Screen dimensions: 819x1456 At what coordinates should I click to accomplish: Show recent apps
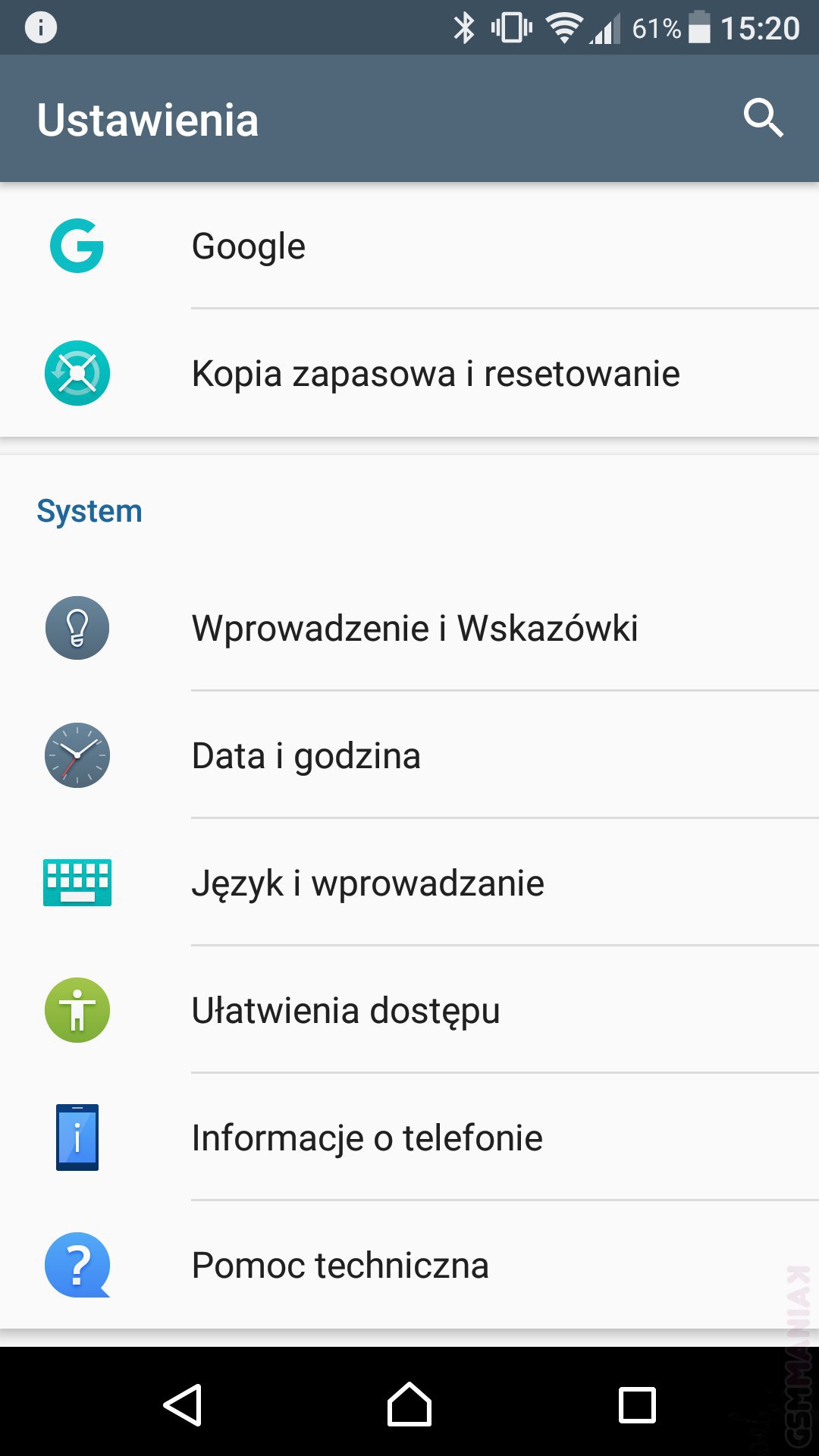pyautogui.click(x=637, y=1404)
